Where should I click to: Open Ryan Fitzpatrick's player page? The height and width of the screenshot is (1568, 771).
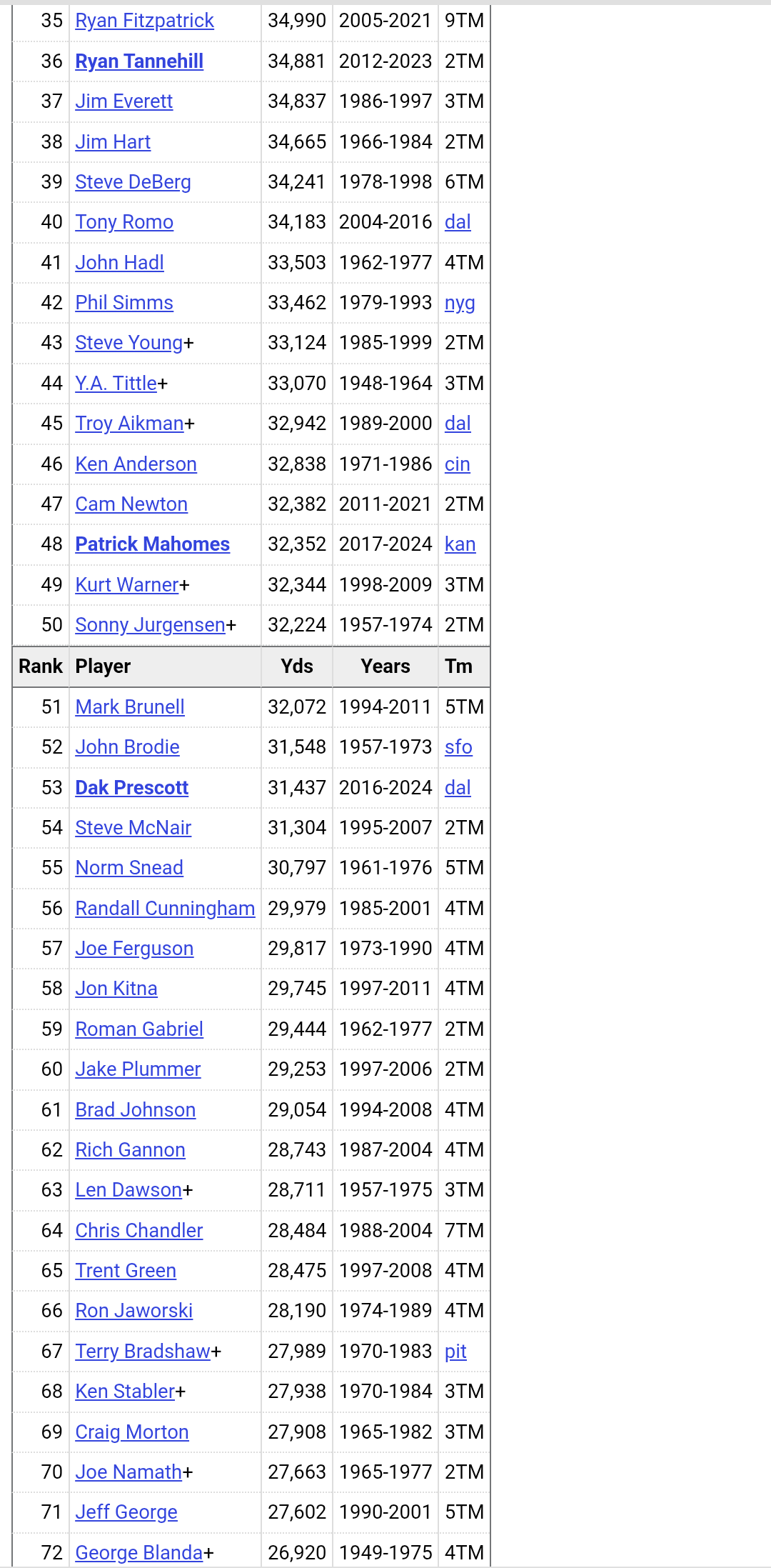(144, 21)
